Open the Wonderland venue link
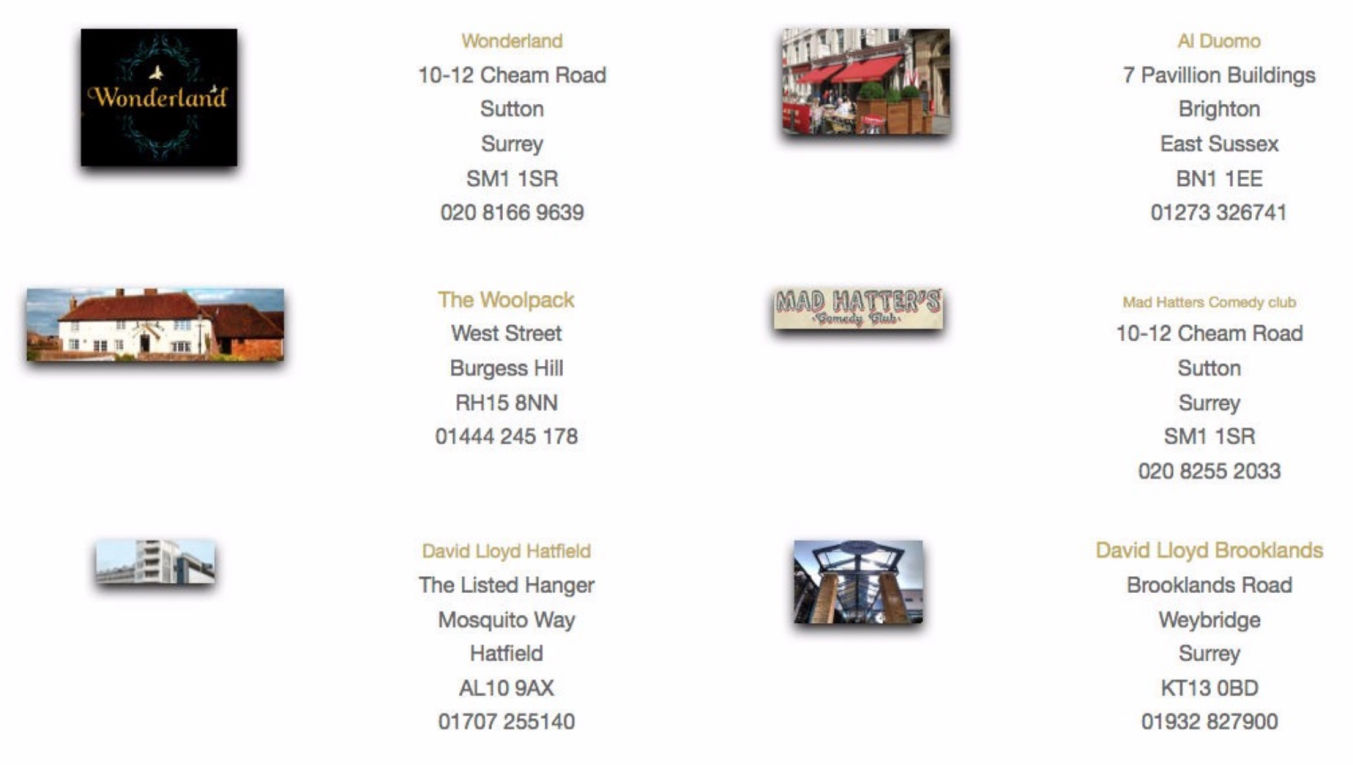Screen dimensions: 1353x765 coord(511,41)
